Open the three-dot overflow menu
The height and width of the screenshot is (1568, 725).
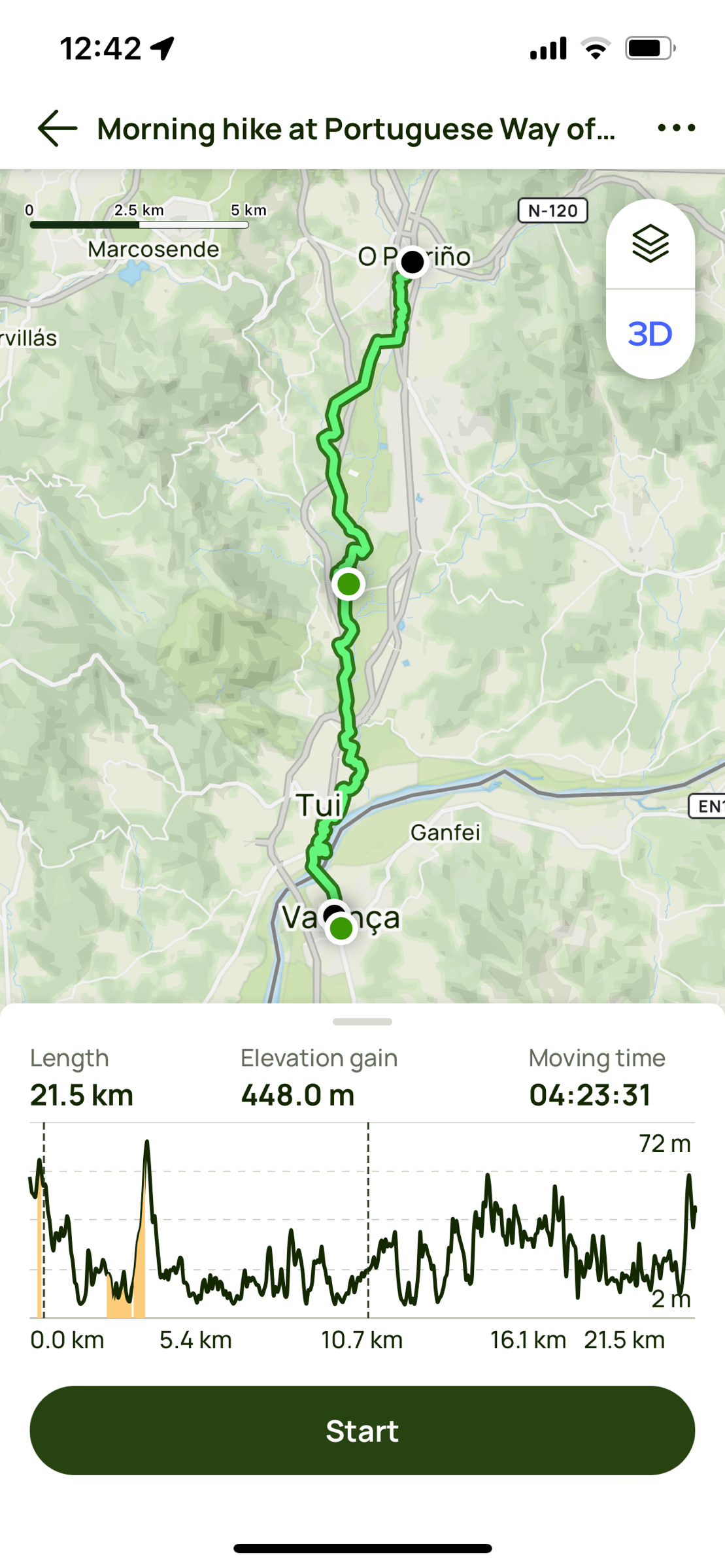pyautogui.click(x=676, y=128)
